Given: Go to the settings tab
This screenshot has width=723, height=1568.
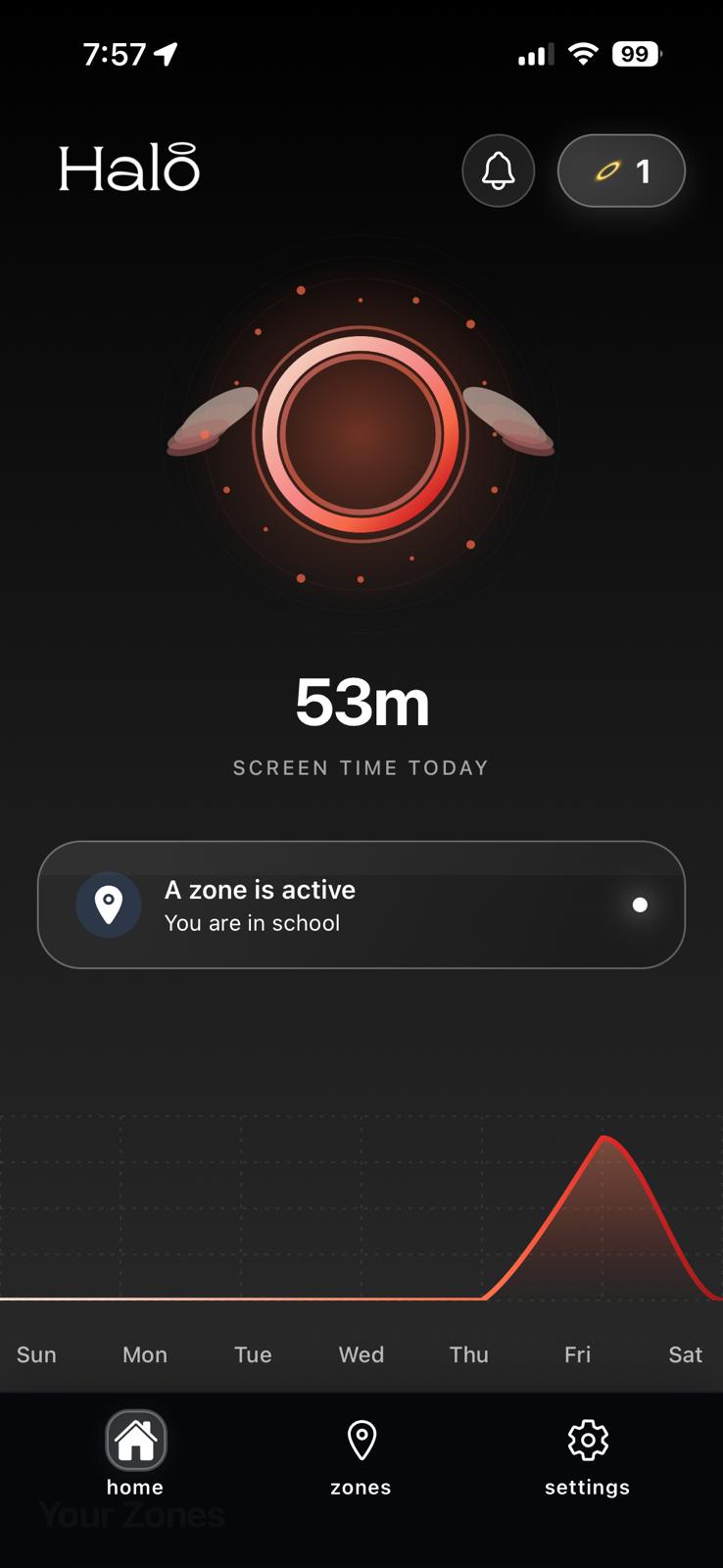Looking at the screenshot, I should tap(587, 1456).
